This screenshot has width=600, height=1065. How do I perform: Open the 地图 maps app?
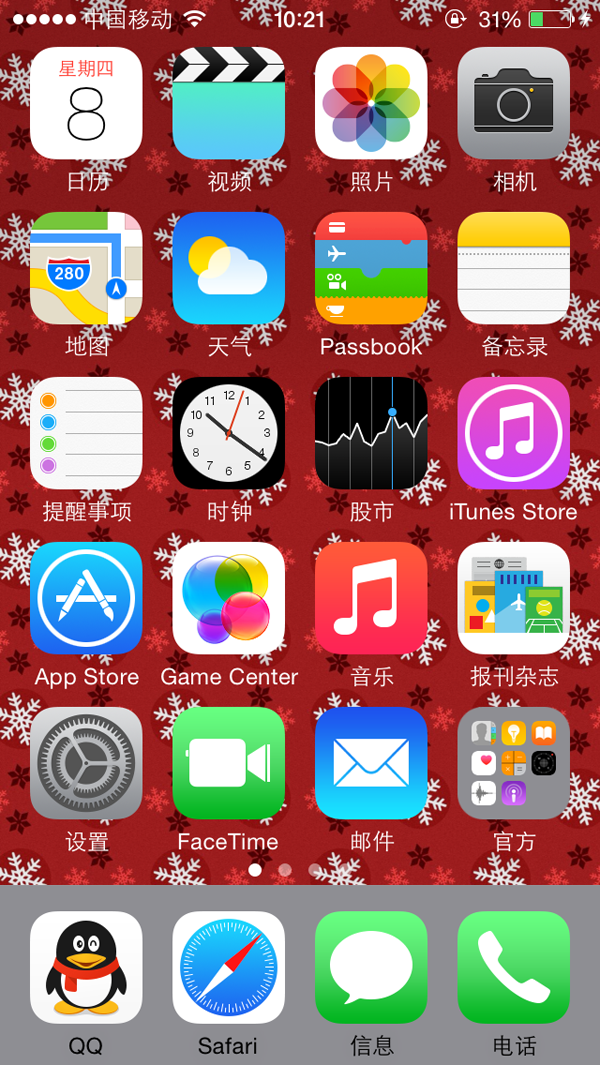tap(86, 268)
